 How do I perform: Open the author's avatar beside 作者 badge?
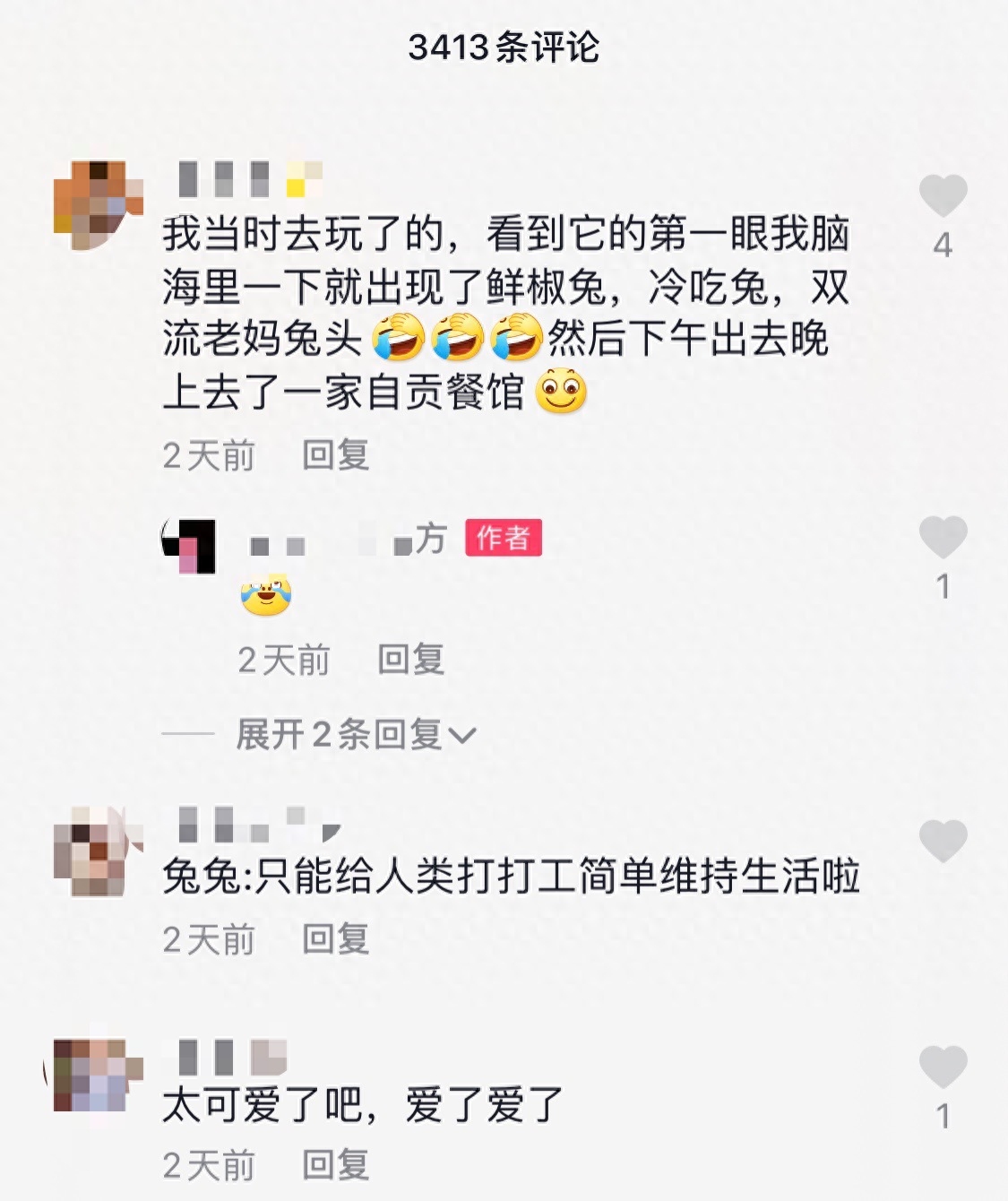189,546
